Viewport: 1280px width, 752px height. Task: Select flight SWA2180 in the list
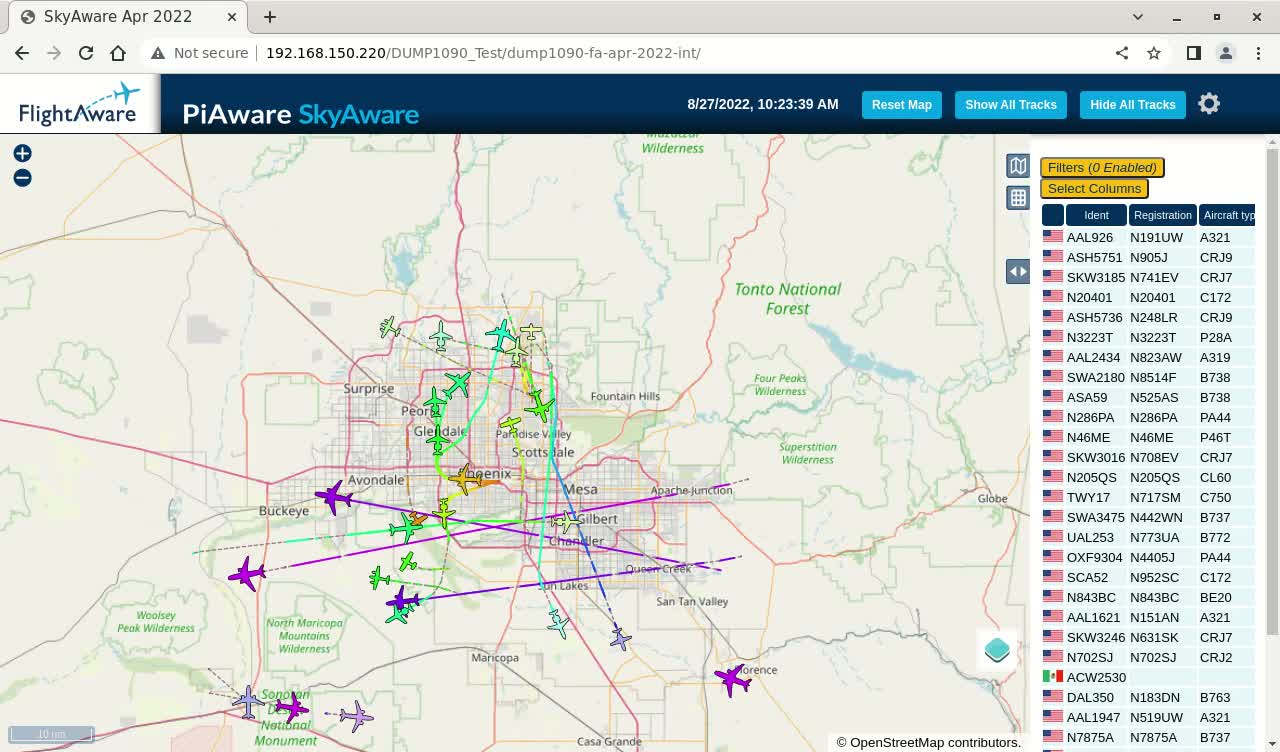pos(1095,378)
